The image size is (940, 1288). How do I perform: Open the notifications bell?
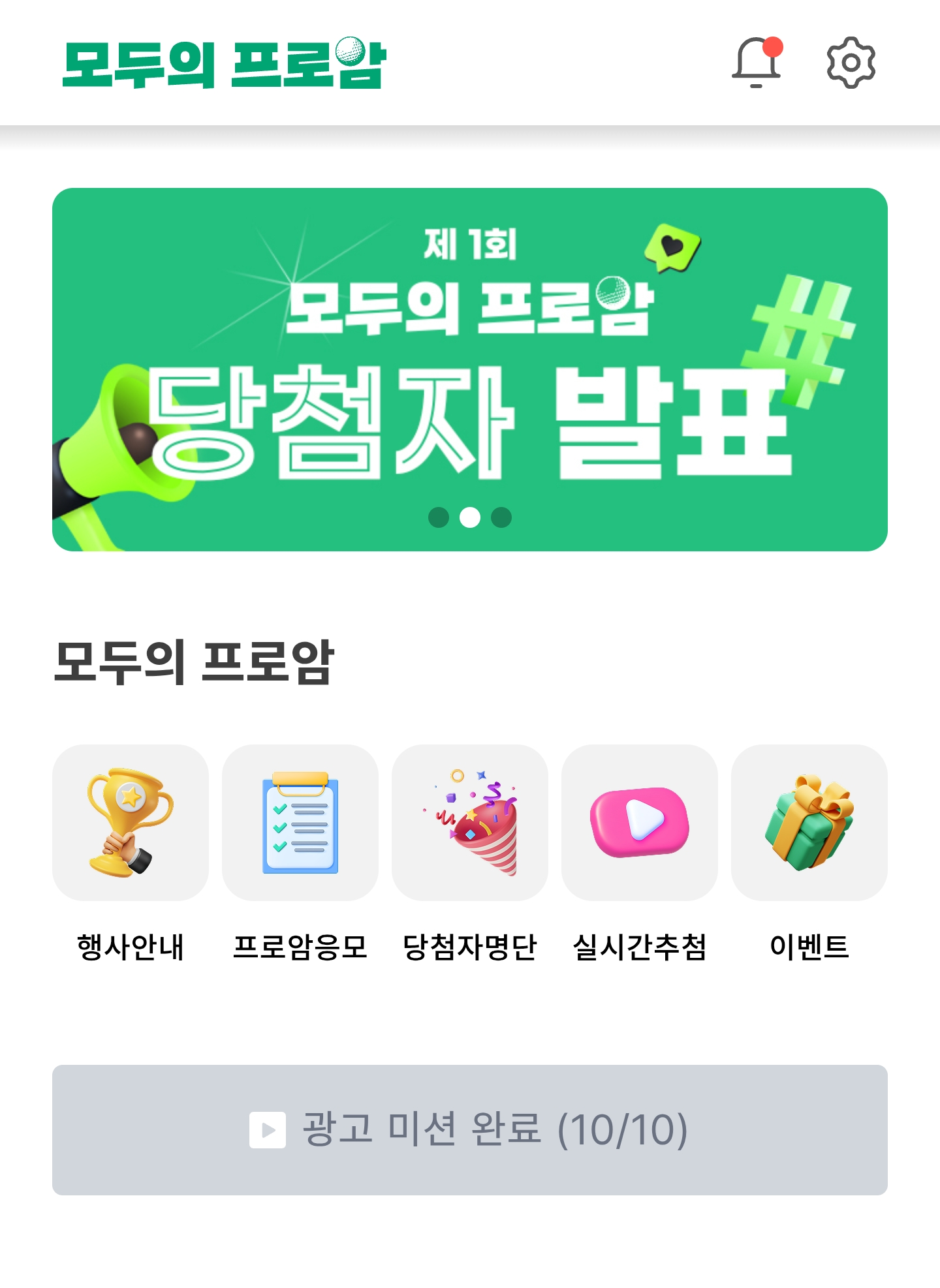pos(756,63)
